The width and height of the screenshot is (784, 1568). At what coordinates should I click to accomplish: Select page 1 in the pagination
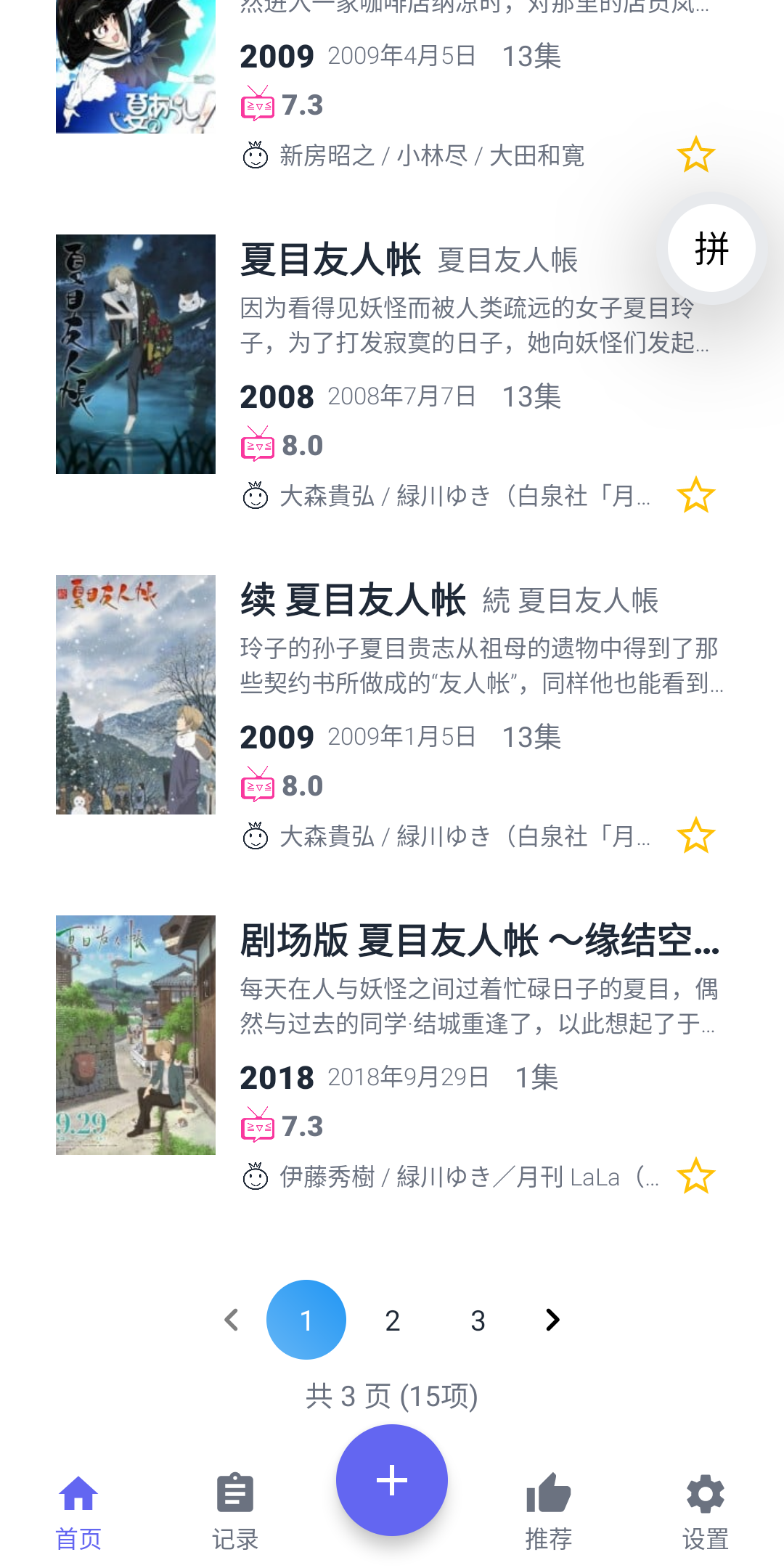coord(306,1320)
